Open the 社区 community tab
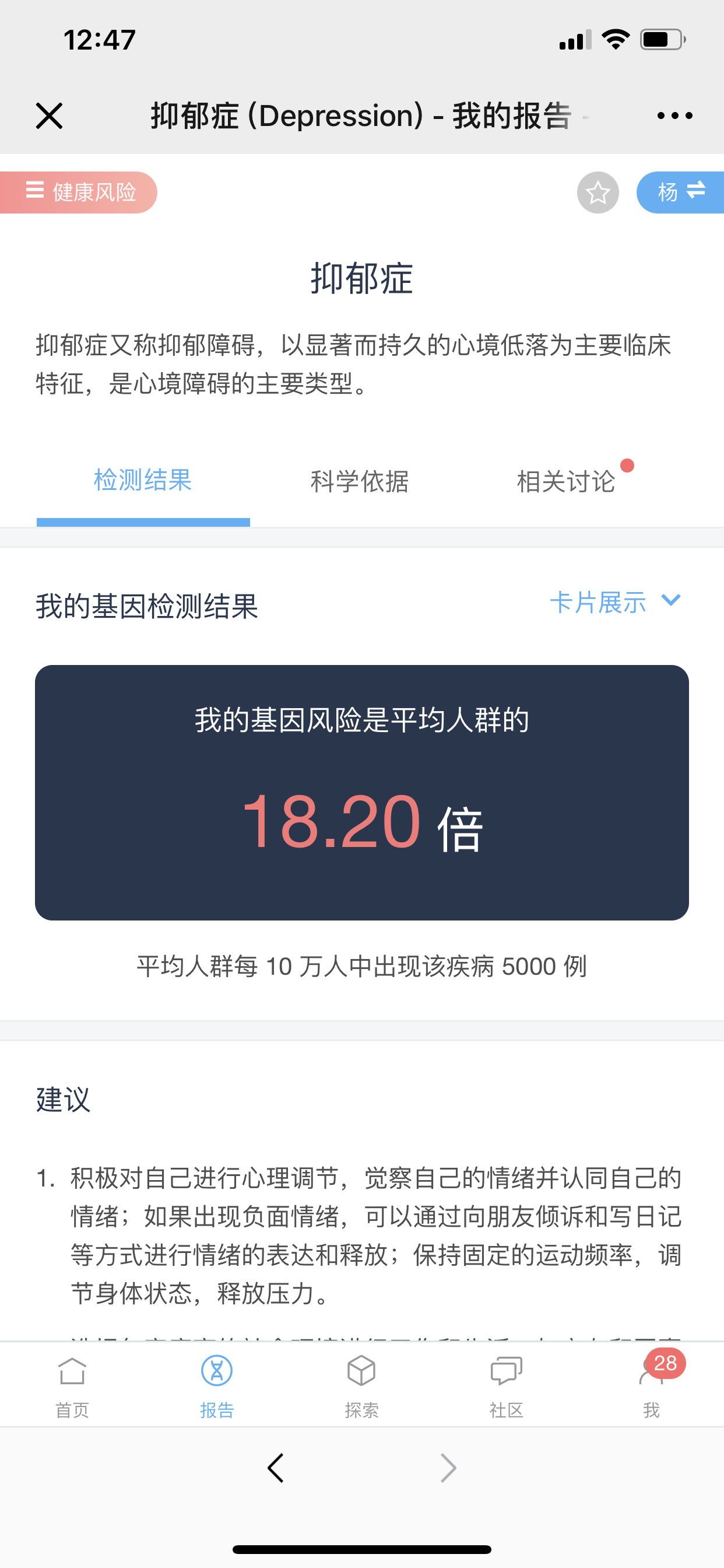The image size is (724, 1568). [x=507, y=1384]
